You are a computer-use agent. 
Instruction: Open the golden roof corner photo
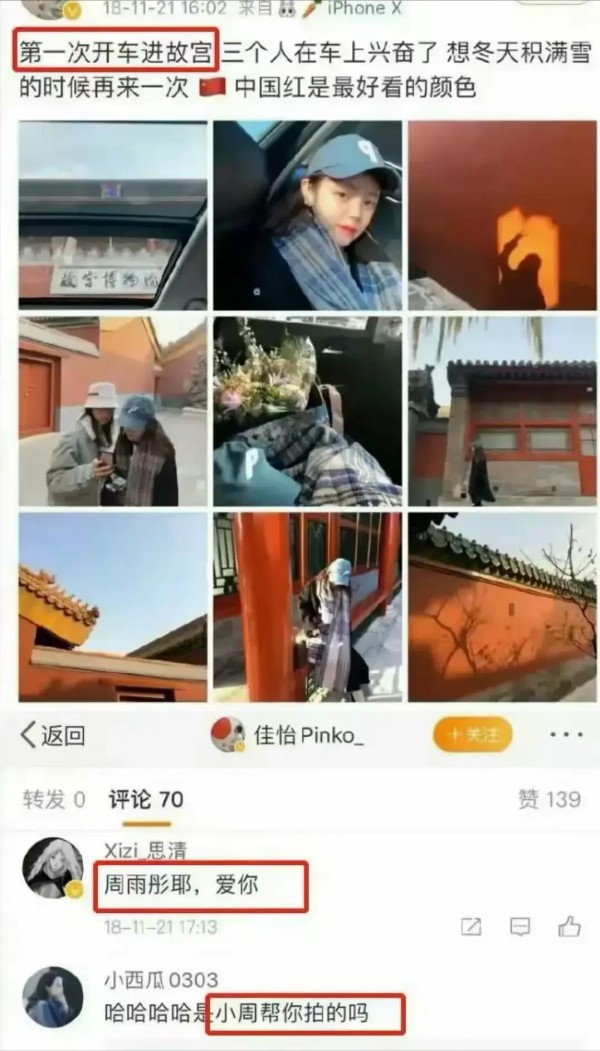113,607
